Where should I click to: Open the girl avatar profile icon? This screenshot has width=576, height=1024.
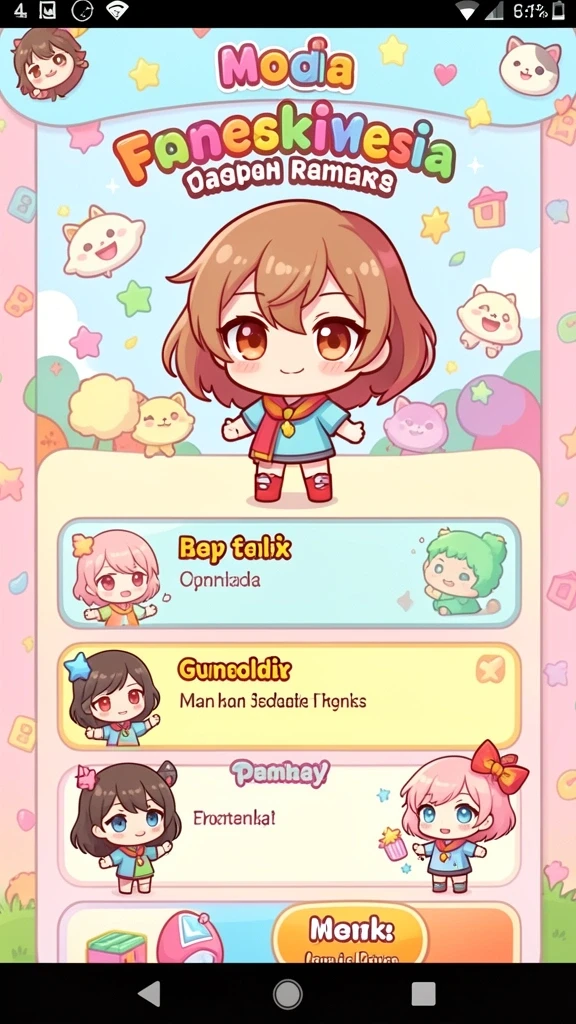point(48,62)
